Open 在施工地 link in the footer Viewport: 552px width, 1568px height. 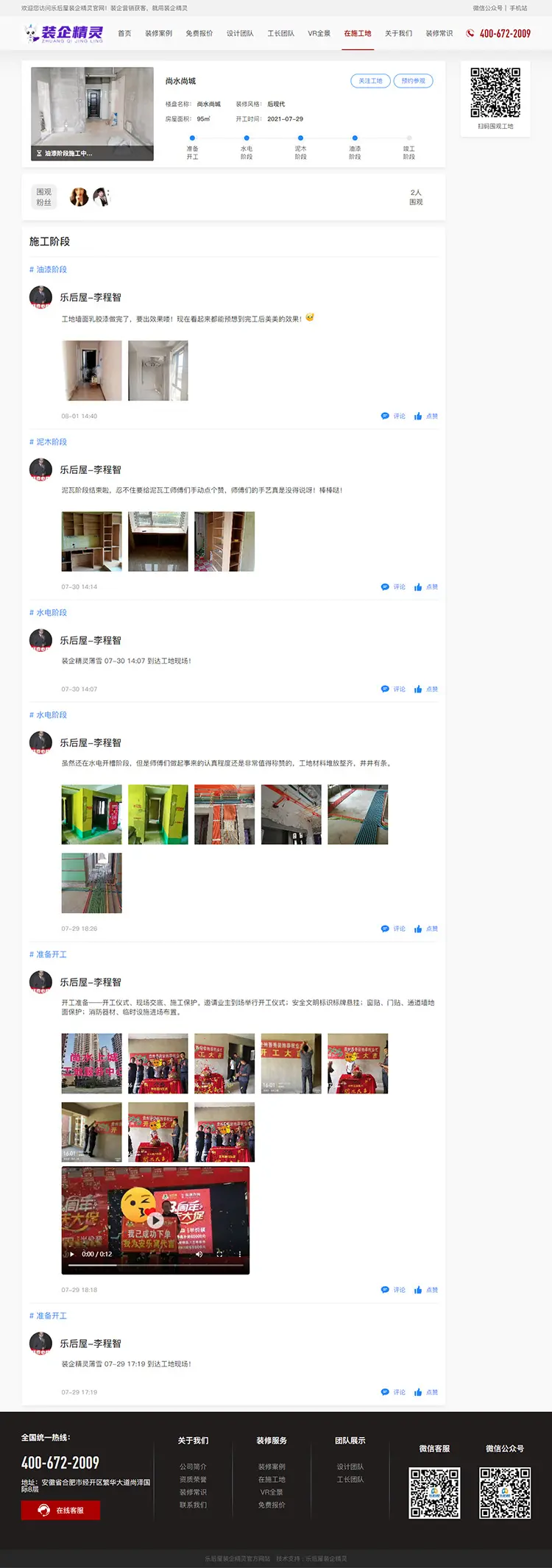pyautogui.click(x=272, y=1480)
